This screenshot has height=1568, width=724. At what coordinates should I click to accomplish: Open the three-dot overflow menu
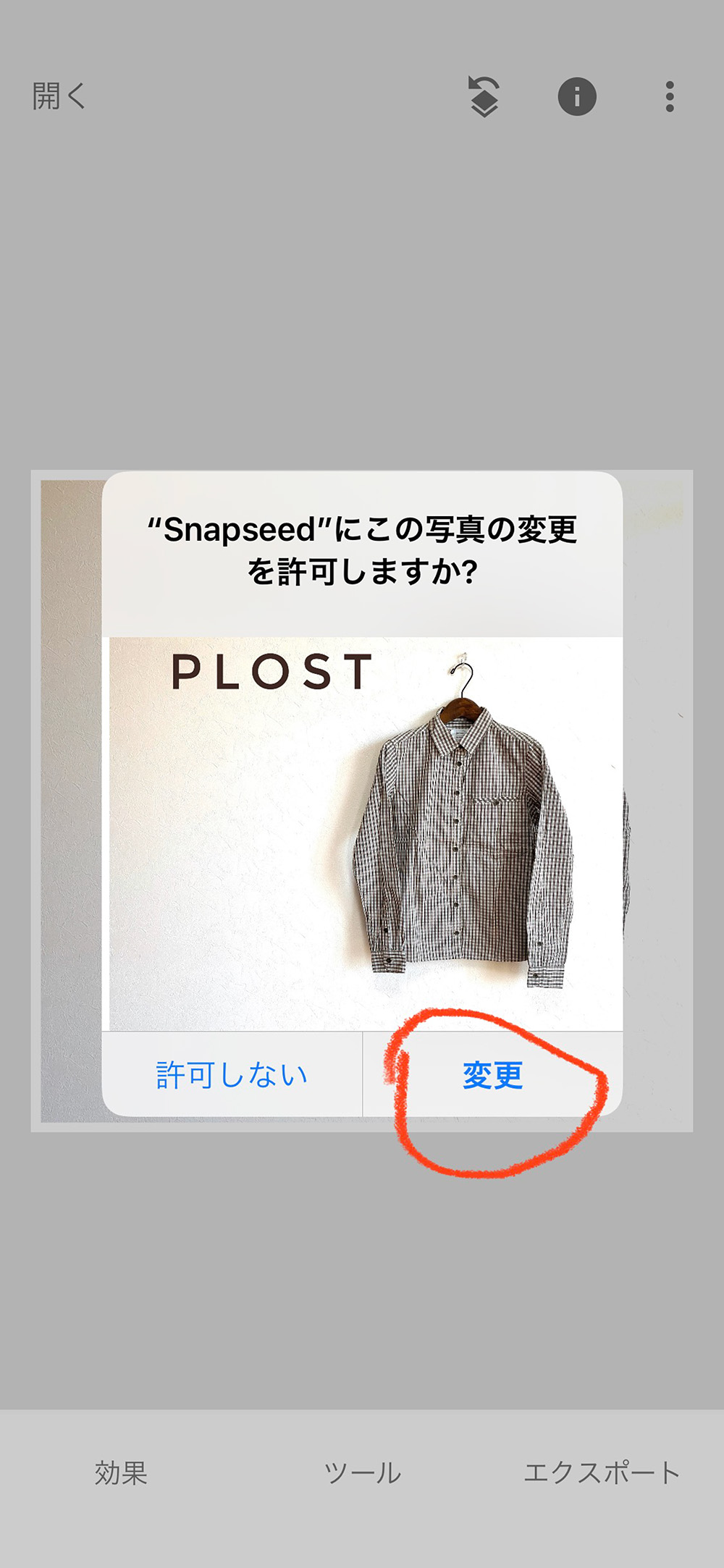pyautogui.click(x=670, y=96)
